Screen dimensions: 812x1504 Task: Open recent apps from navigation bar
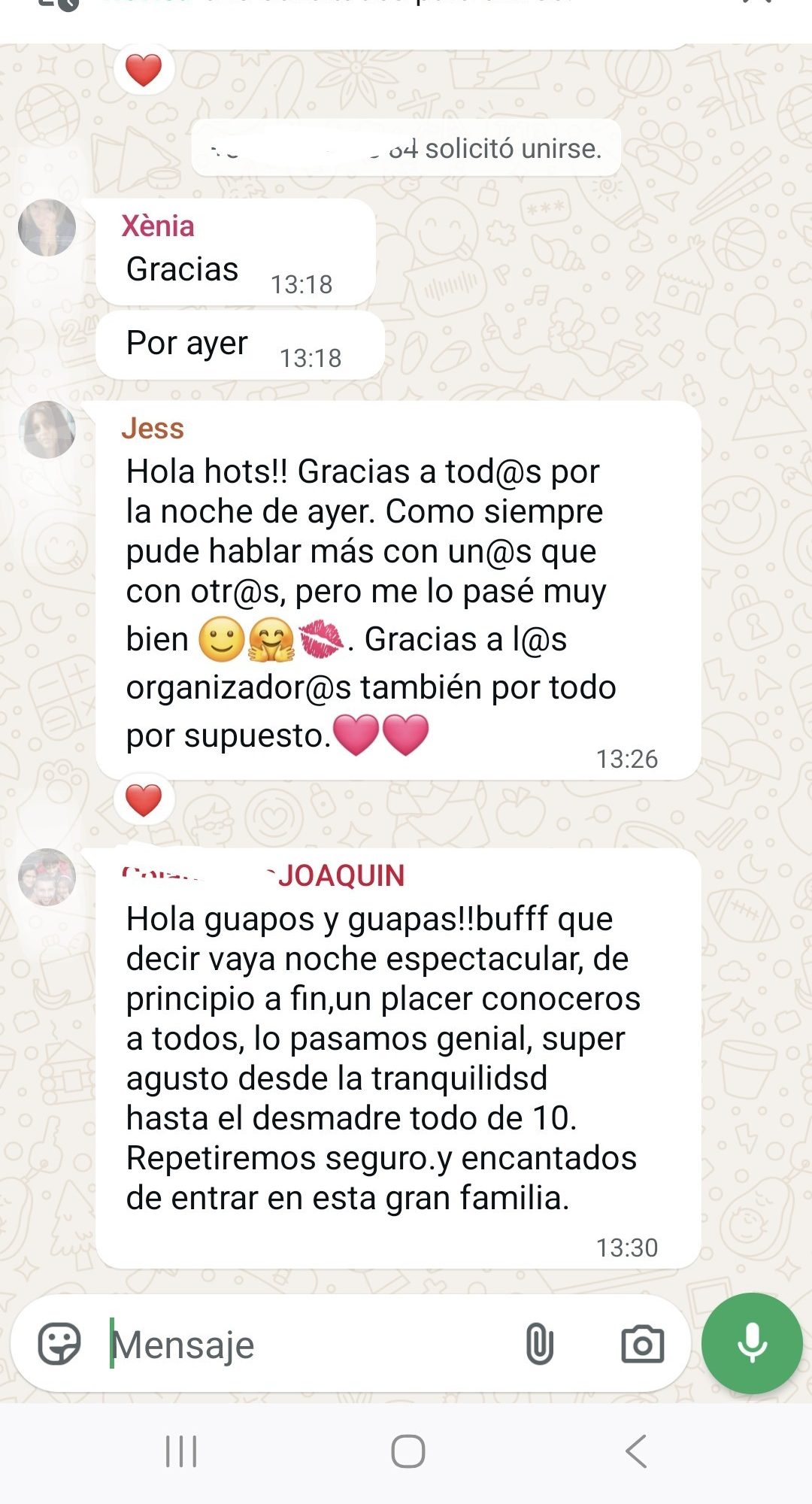pos(181,1451)
